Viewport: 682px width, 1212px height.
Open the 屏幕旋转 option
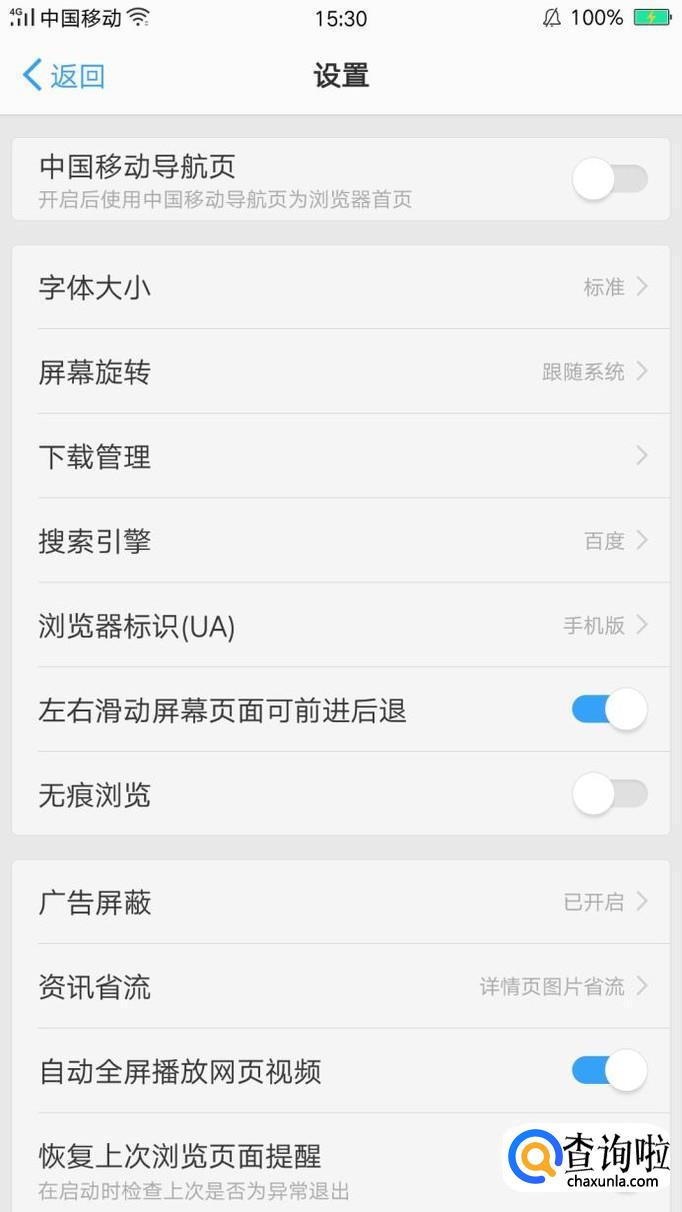click(341, 372)
